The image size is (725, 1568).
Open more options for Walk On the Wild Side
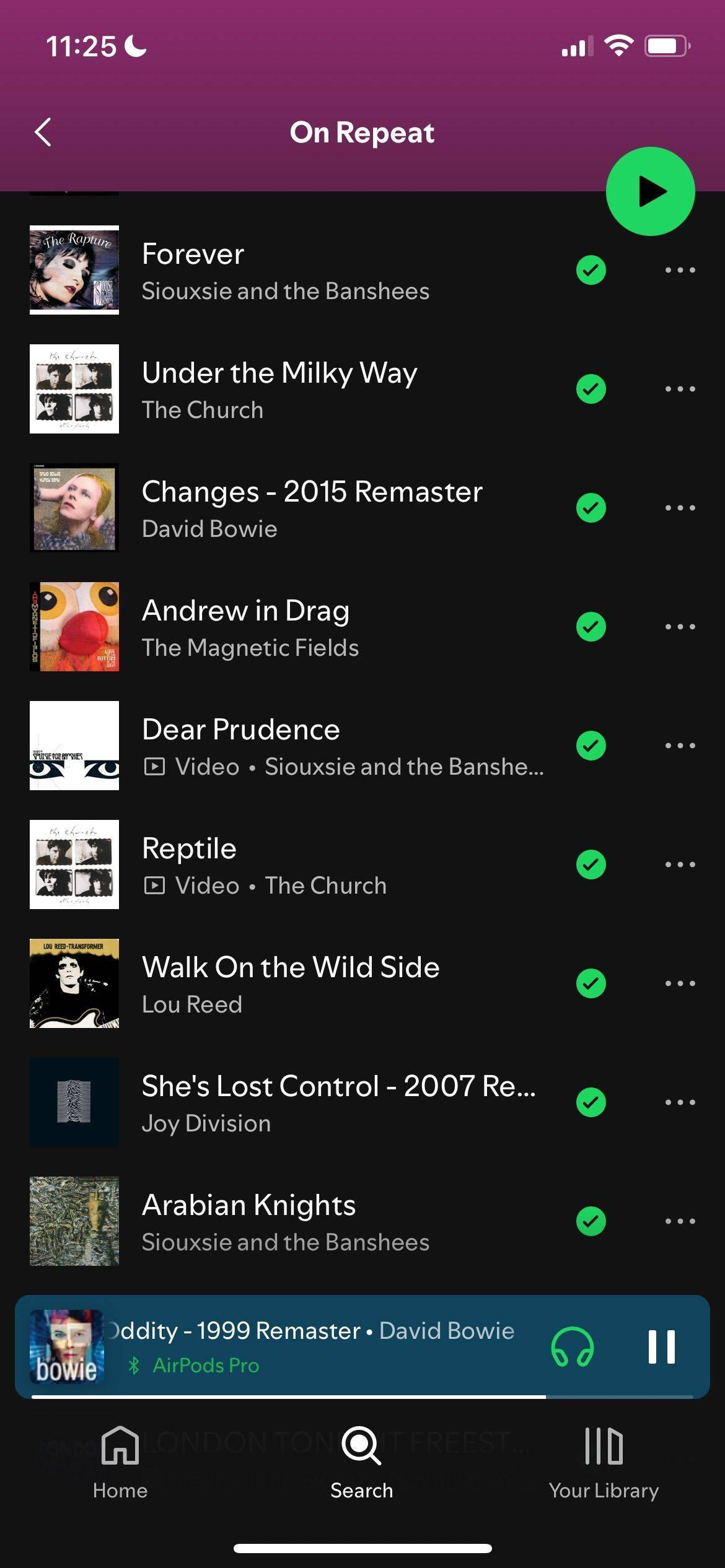point(680,983)
